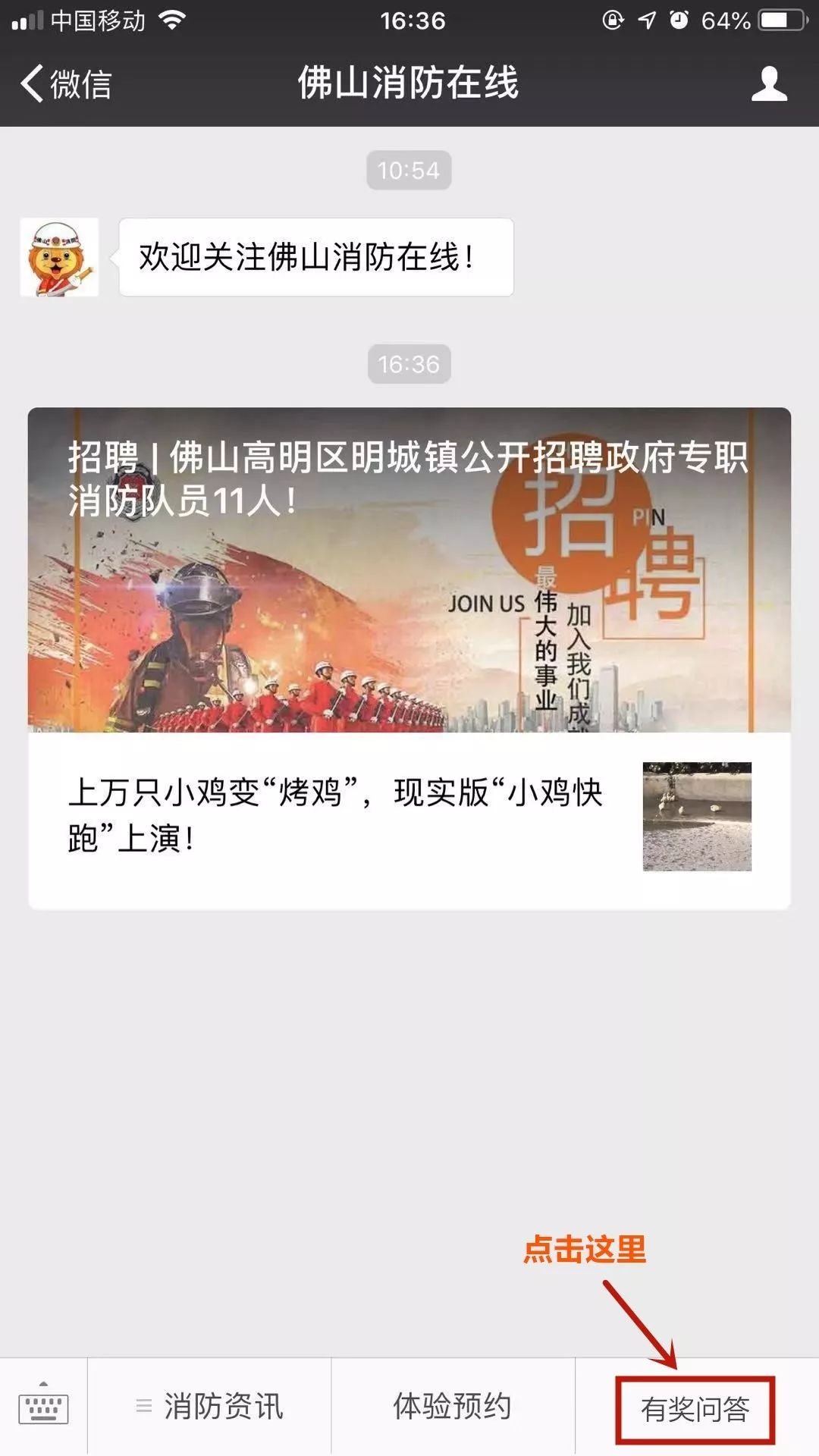Tap the 有奖问答 menu

click(695, 1409)
